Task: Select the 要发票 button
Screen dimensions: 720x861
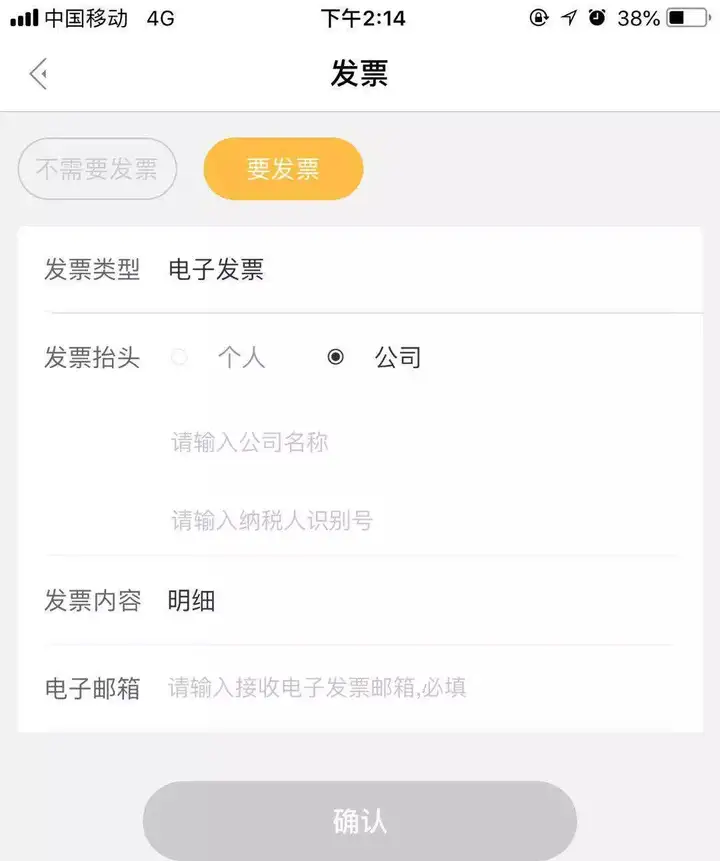Action: click(x=283, y=169)
